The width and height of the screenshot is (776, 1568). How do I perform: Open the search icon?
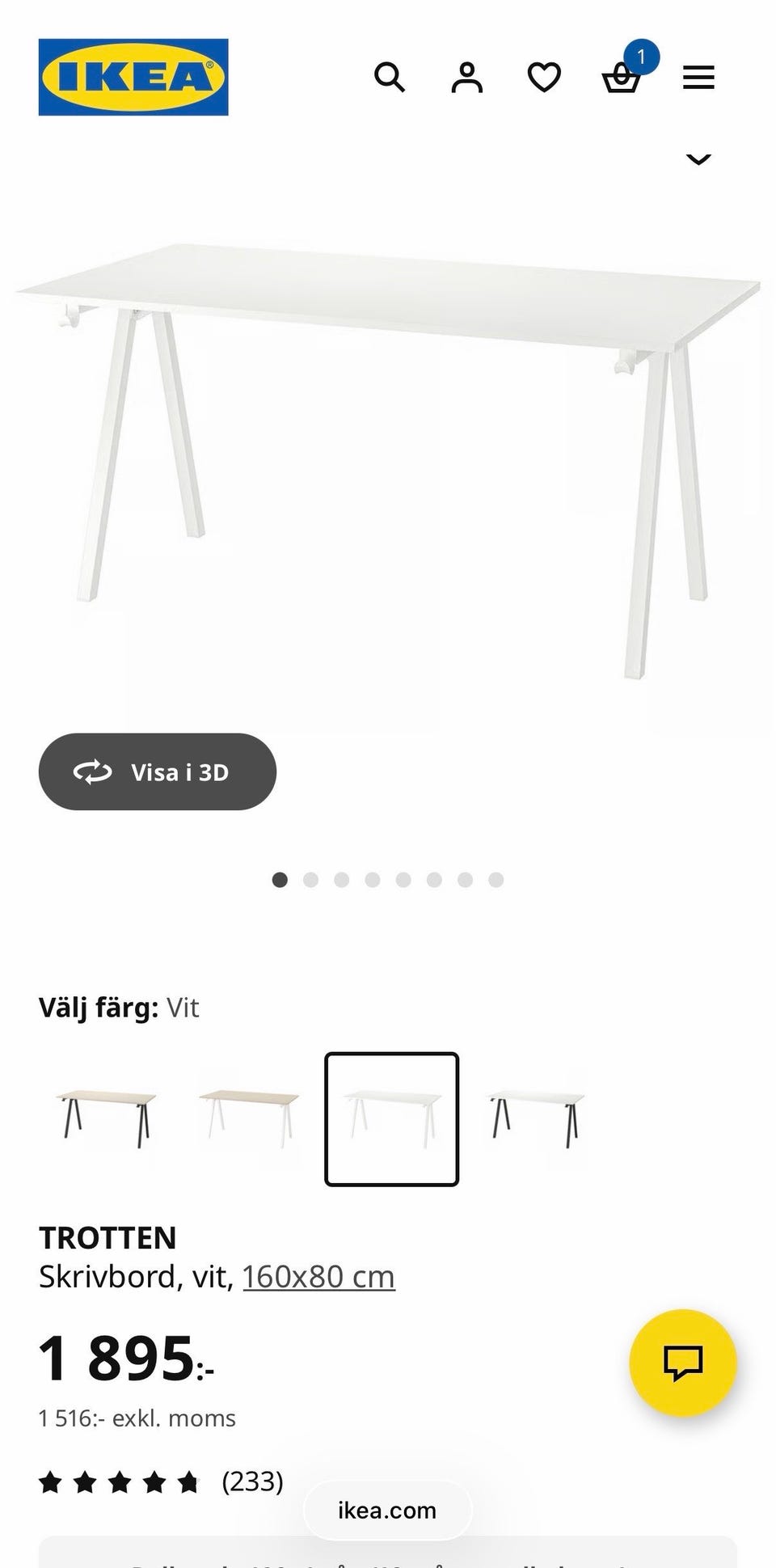(390, 77)
